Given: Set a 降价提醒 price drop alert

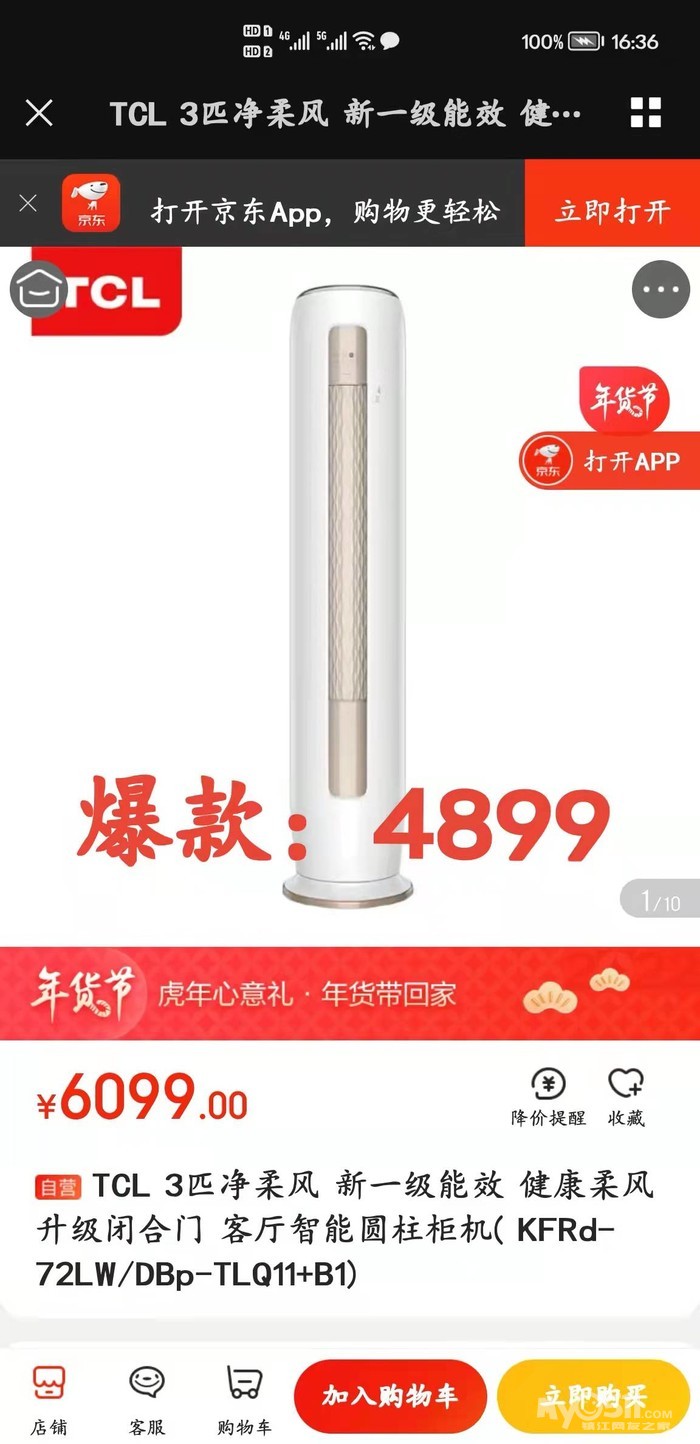Looking at the screenshot, I should (x=548, y=1097).
